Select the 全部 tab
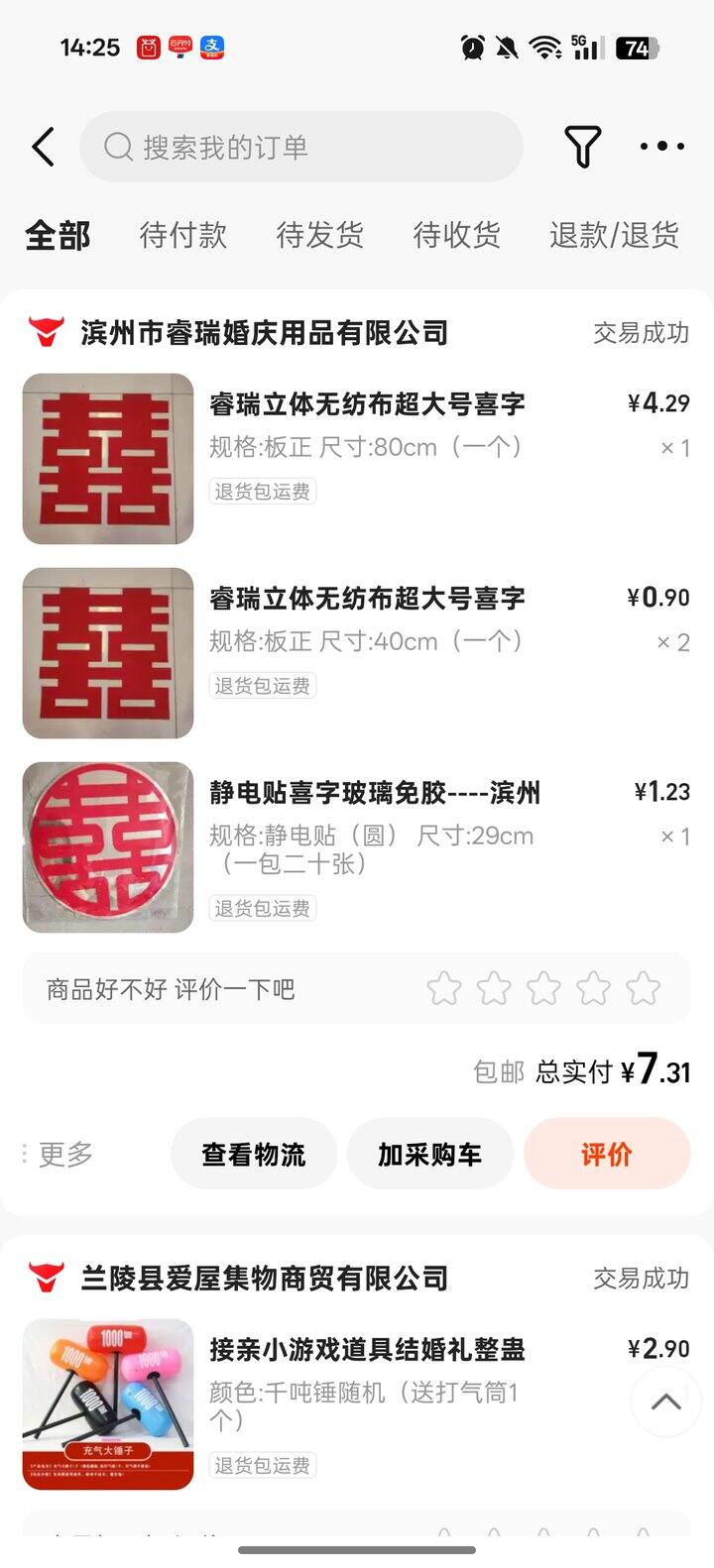Screen dimensions: 714x1568 tap(58, 235)
